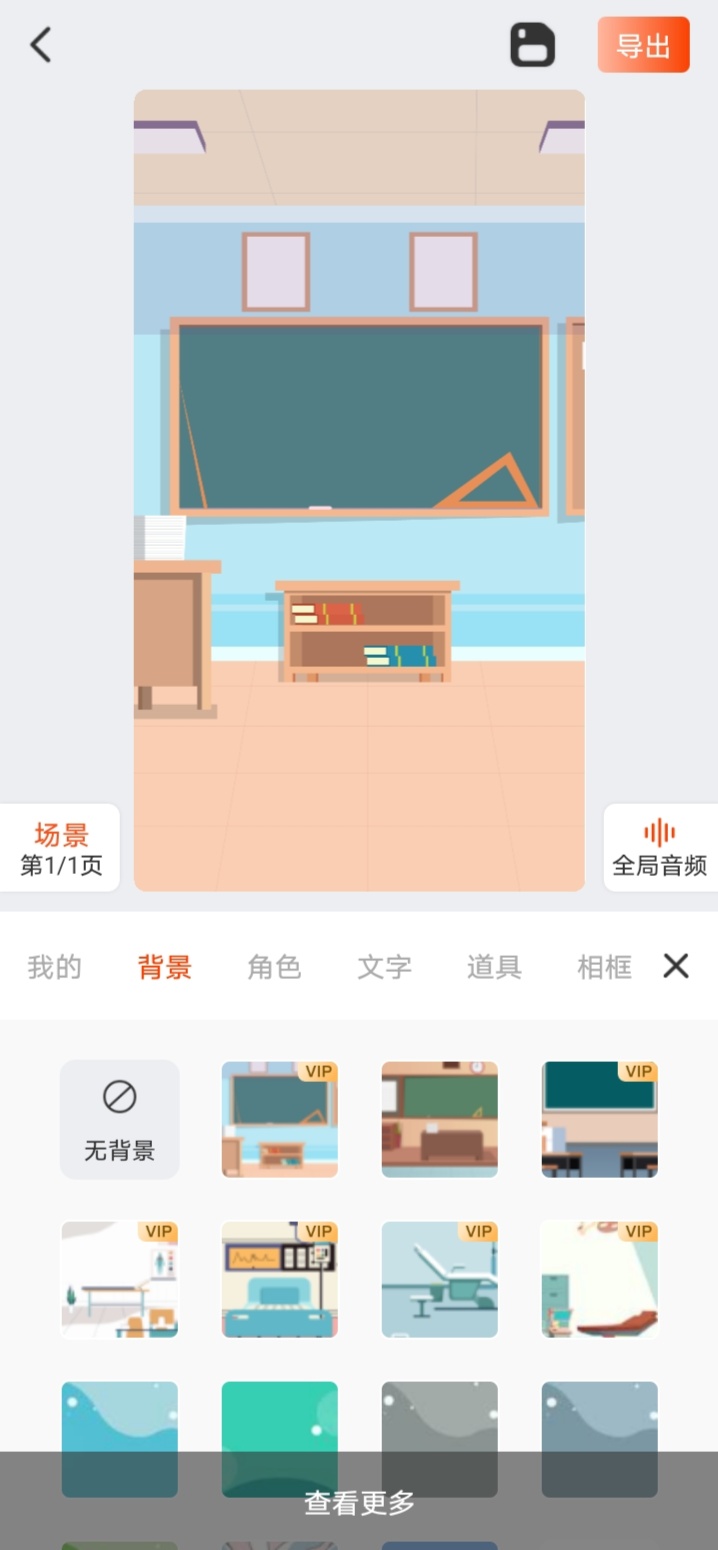Tap the 导出 export button

tap(643, 45)
